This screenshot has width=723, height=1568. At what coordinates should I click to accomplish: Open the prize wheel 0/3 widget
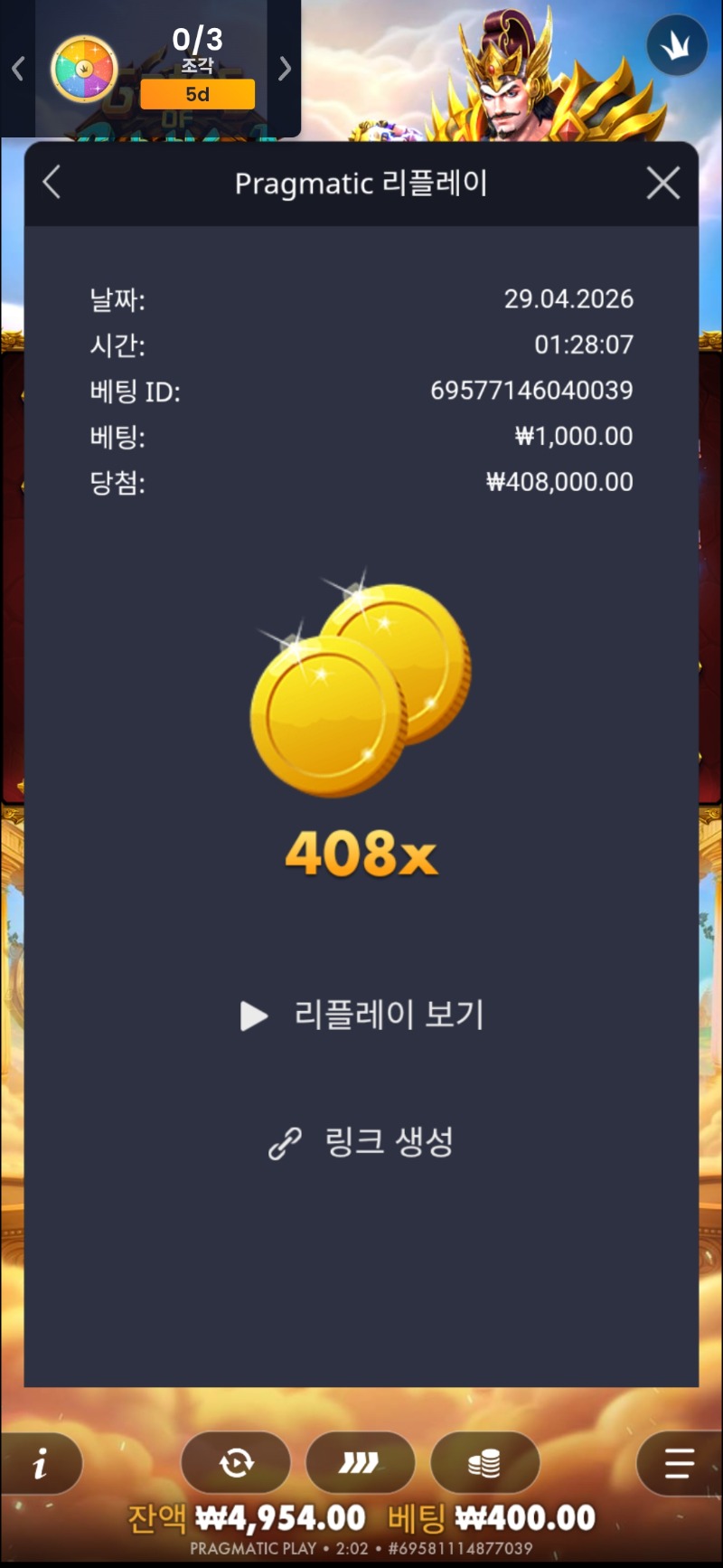point(154,68)
